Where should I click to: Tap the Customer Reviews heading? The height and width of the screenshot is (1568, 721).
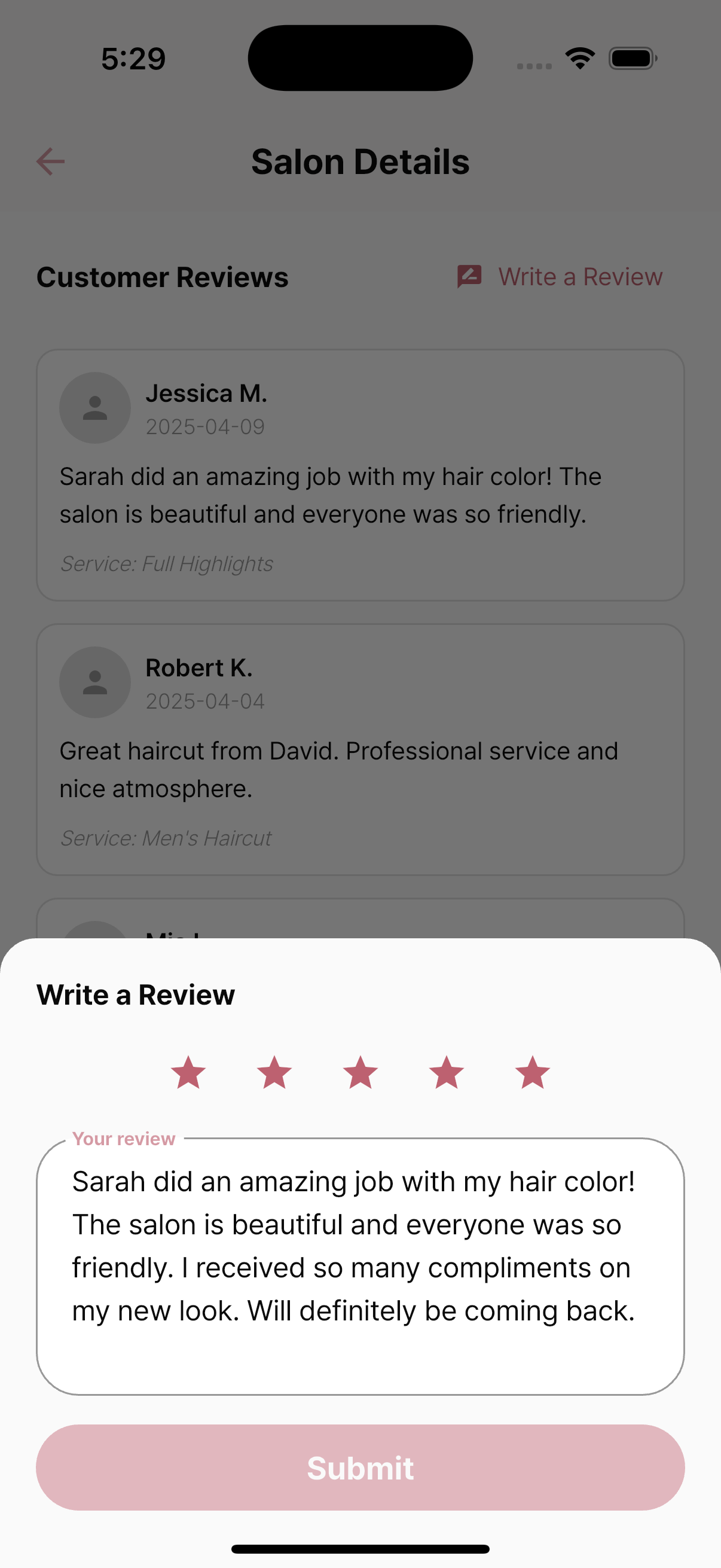(x=162, y=277)
